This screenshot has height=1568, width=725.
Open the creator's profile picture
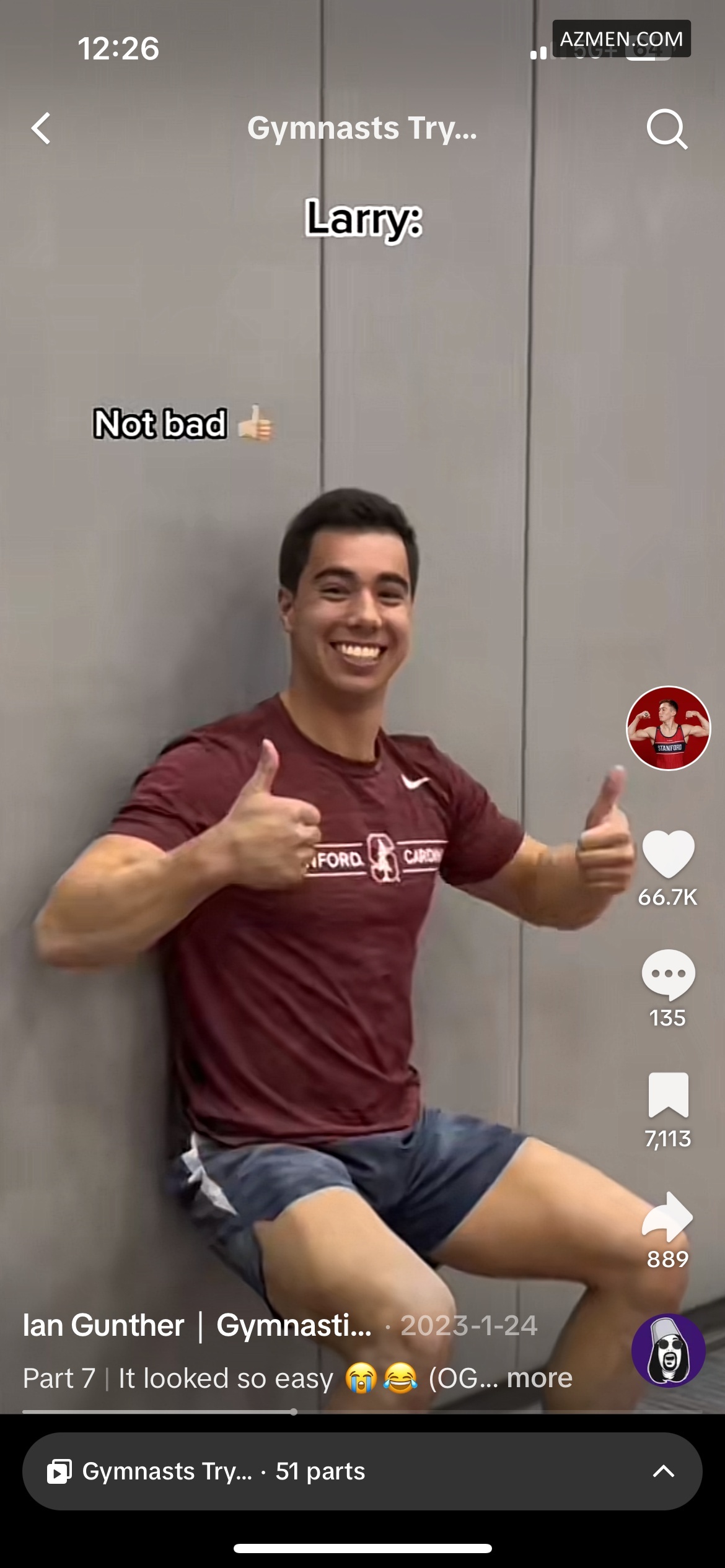tap(668, 728)
